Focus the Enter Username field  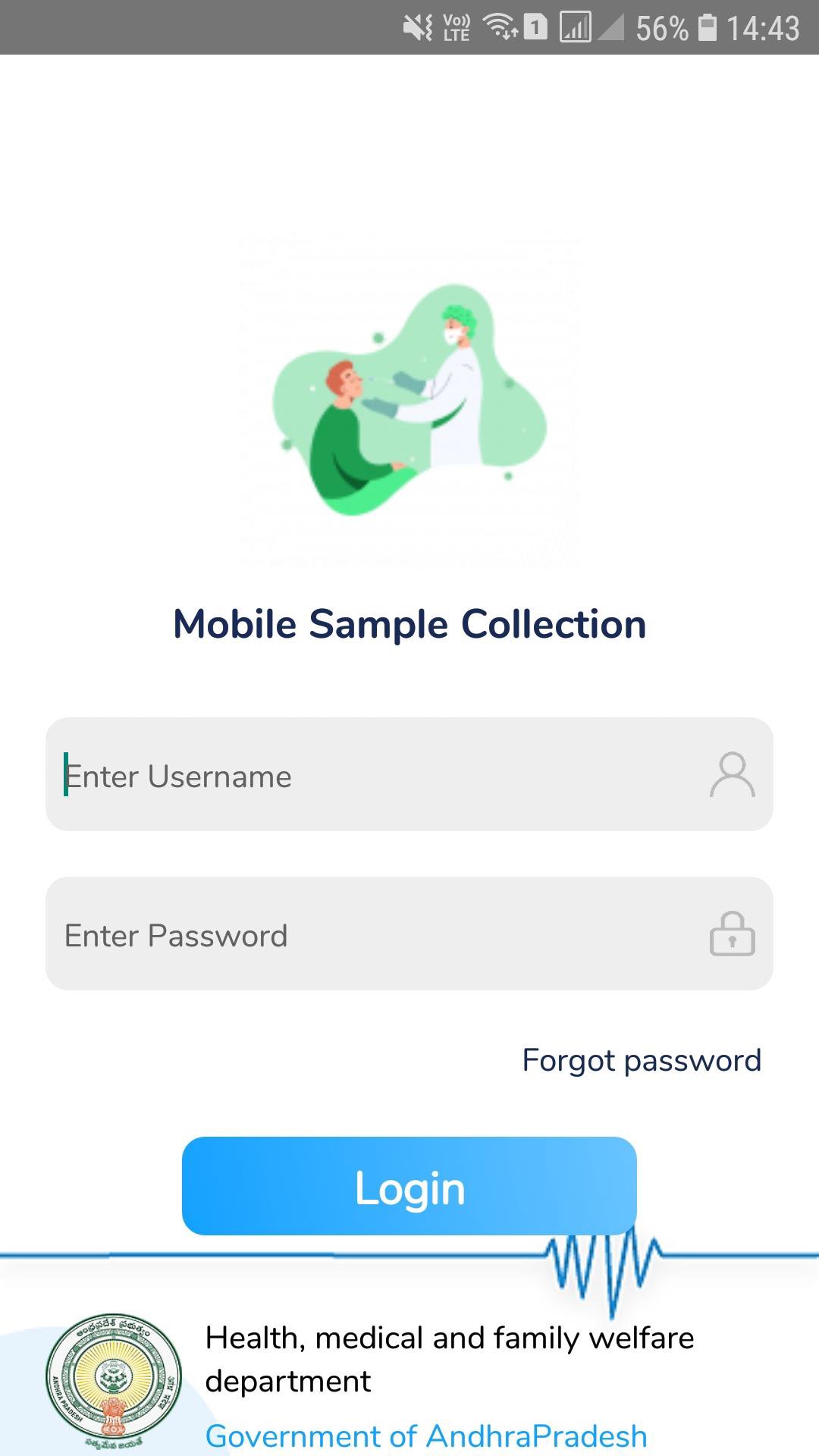pyautogui.click(x=379, y=775)
